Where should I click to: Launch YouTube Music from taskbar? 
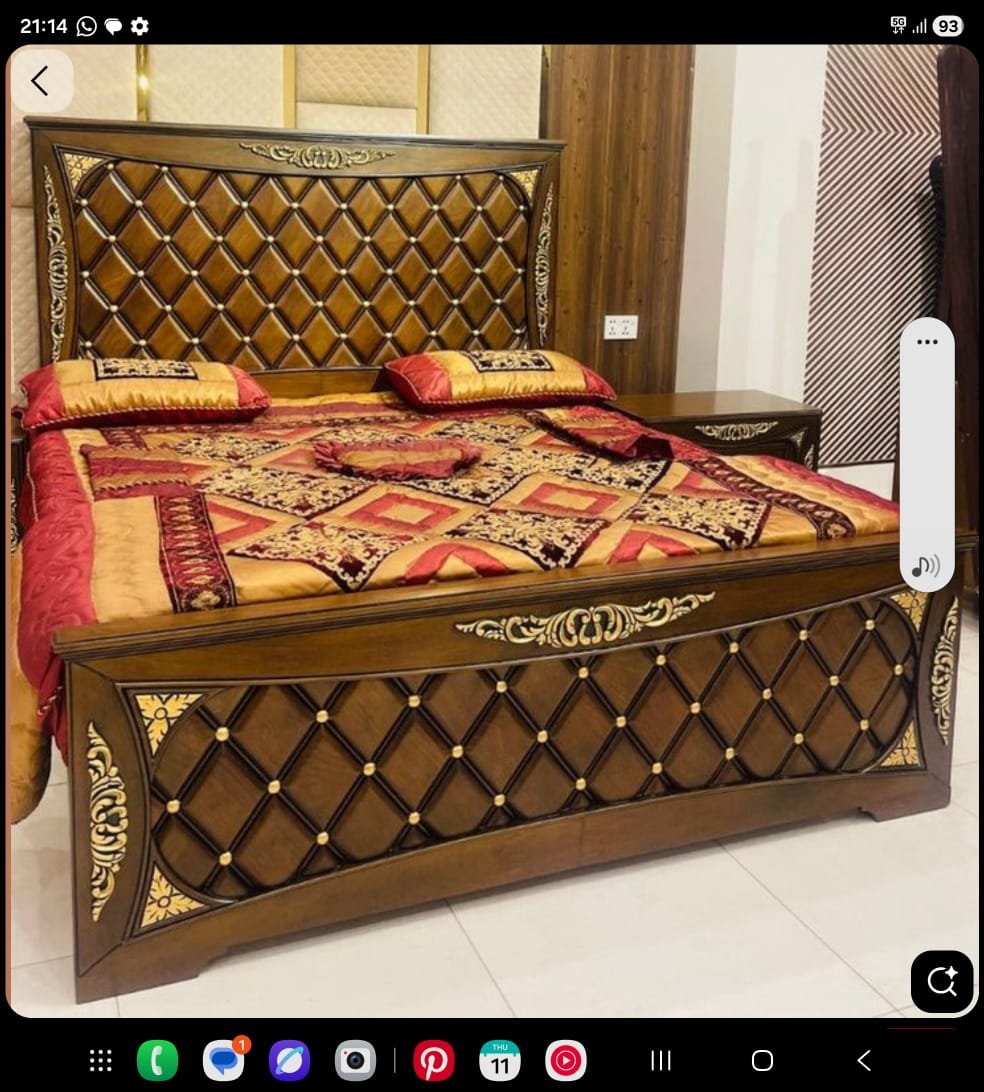(566, 1061)
